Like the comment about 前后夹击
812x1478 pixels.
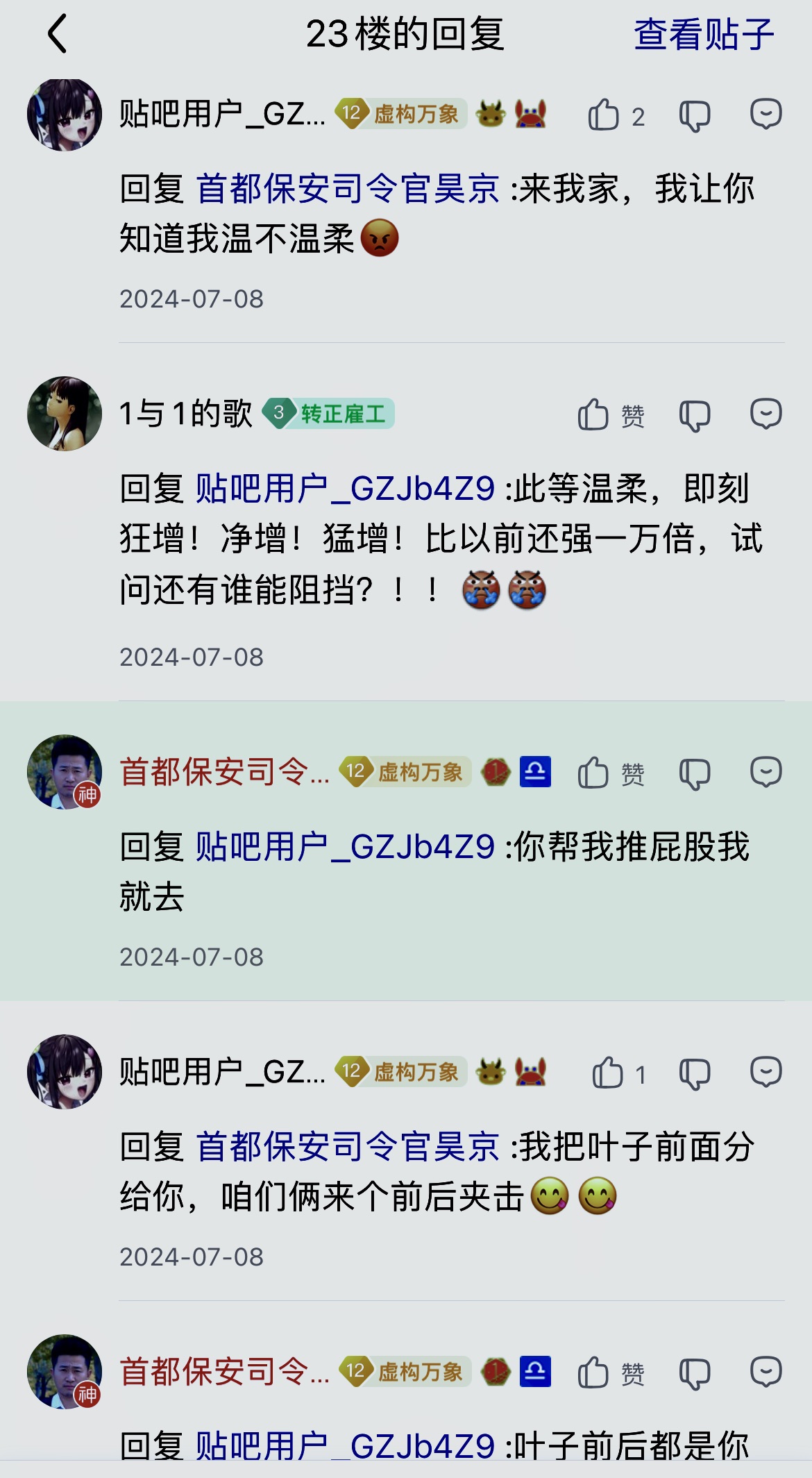pos(608,1073)
